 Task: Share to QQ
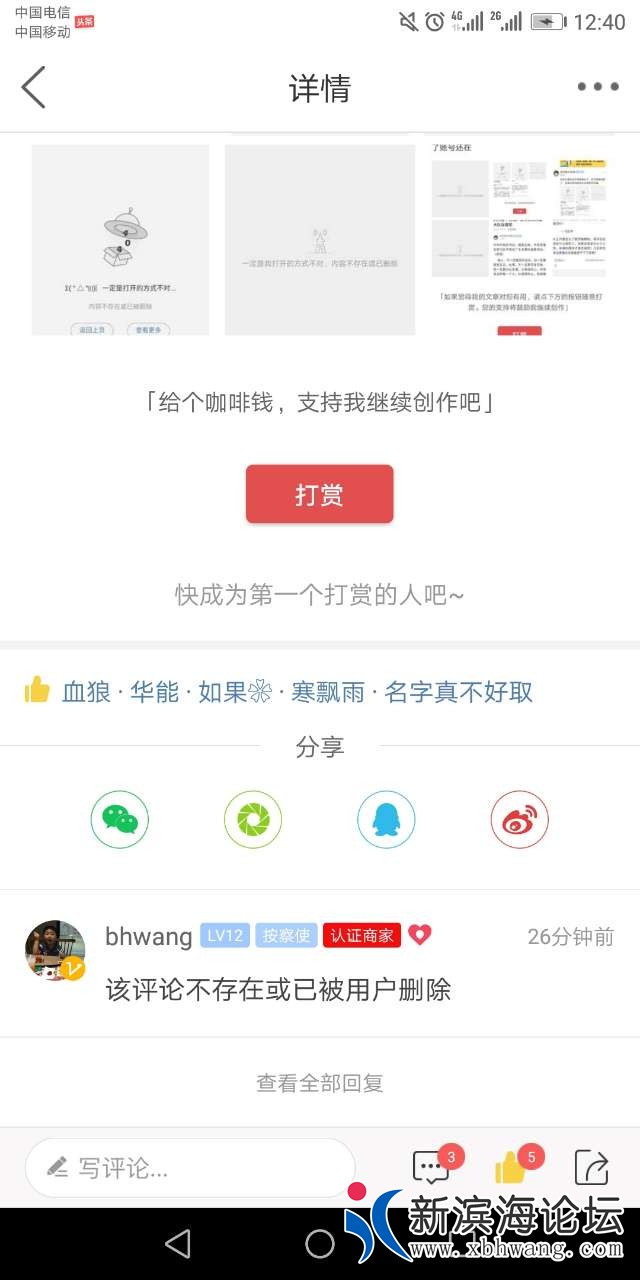[x=386, y=820]
